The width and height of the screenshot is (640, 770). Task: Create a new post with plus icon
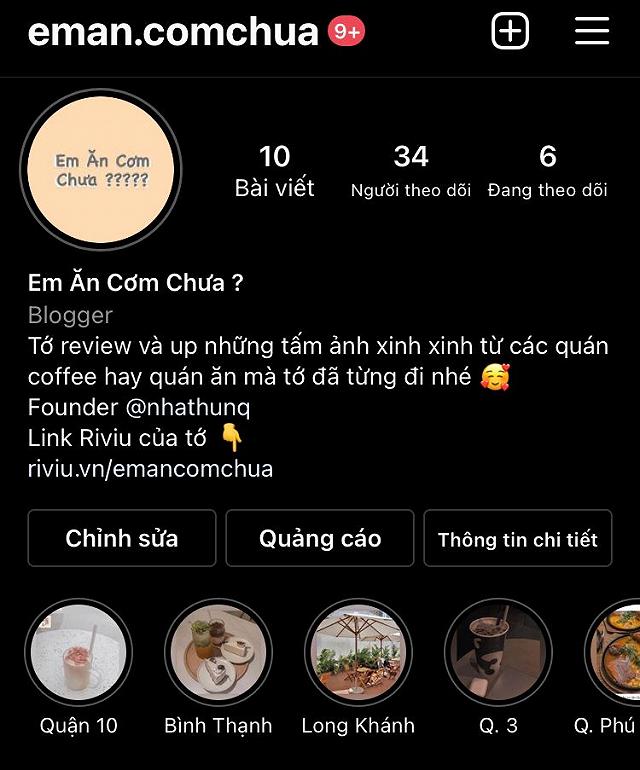pos(510,32)
